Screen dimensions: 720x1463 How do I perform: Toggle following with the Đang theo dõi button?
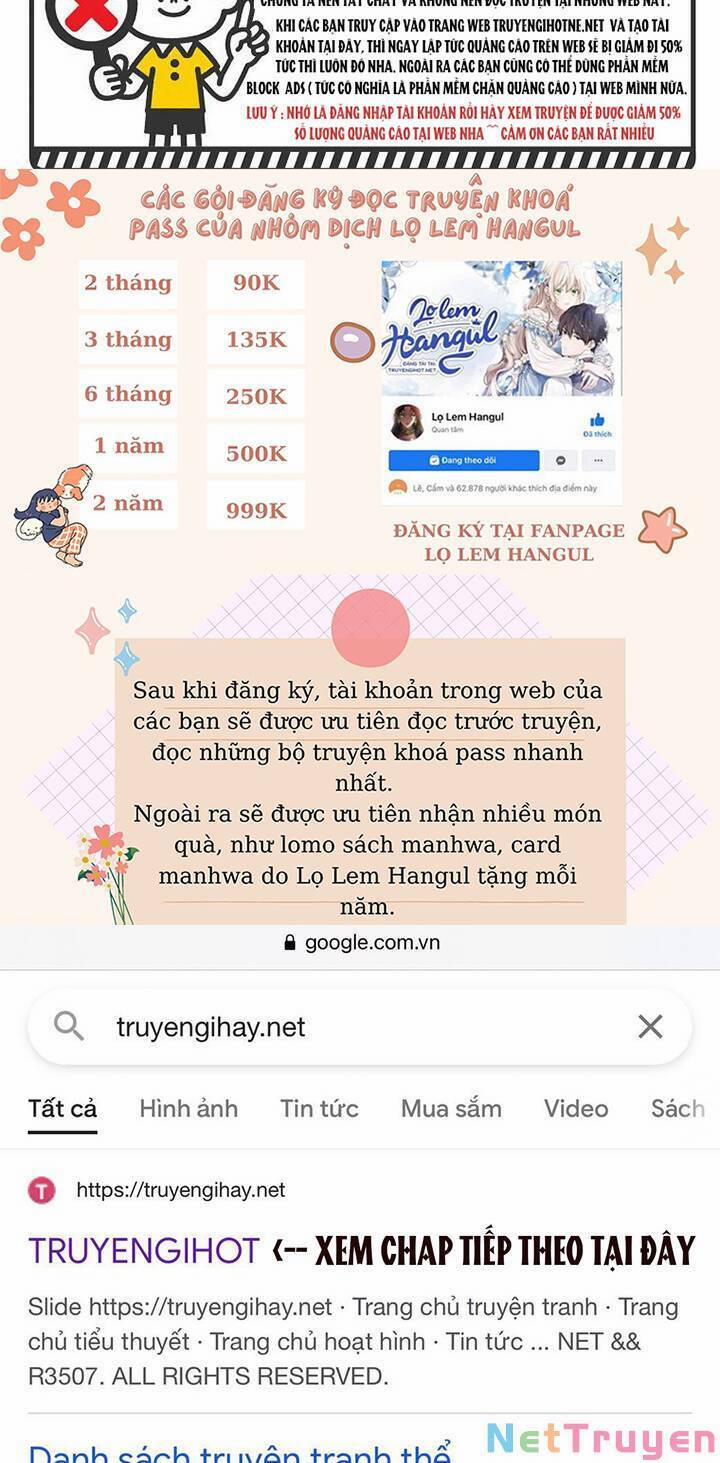(x=463, y=460)
